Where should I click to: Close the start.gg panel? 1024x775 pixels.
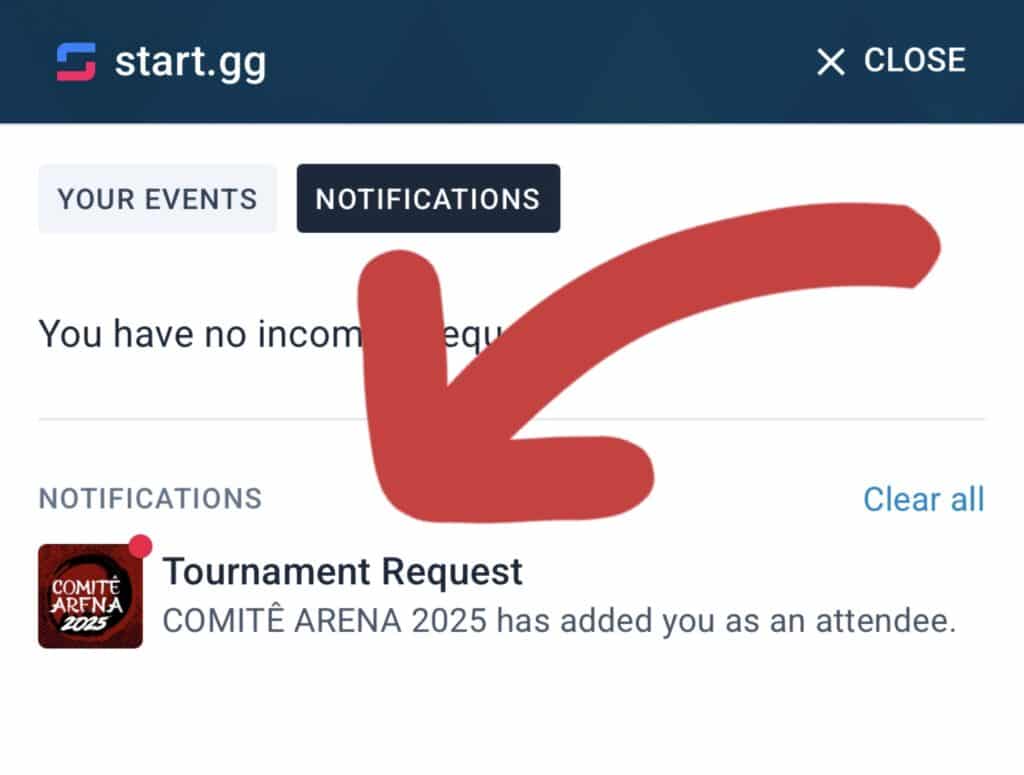pyautogui.click(x=891, y=61)
